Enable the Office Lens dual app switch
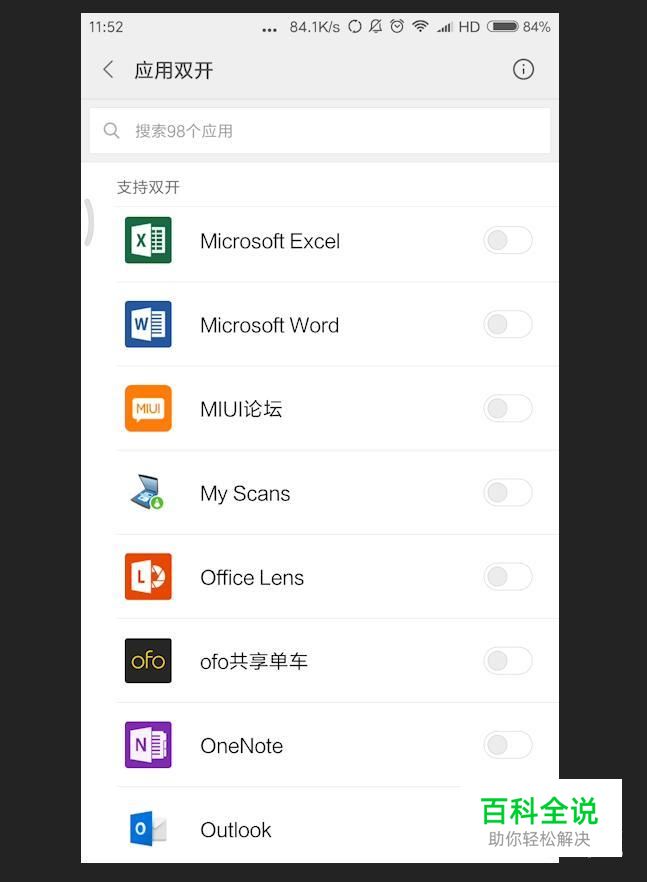647x882 pixels. coord(507,577)
